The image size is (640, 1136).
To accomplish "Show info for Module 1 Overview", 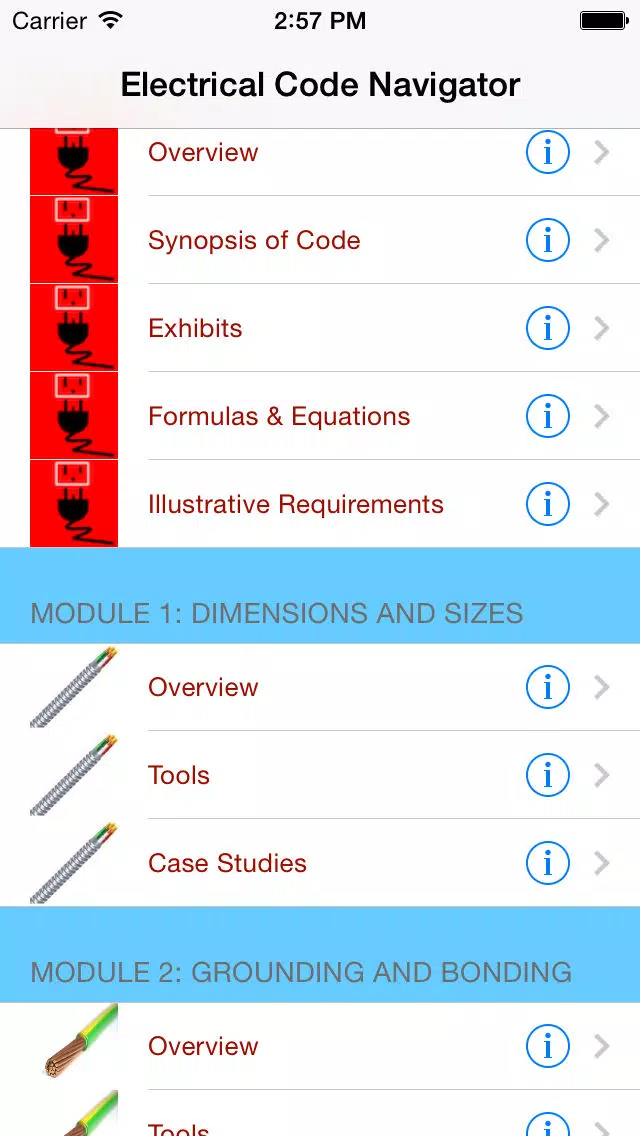I will point(547,687).
